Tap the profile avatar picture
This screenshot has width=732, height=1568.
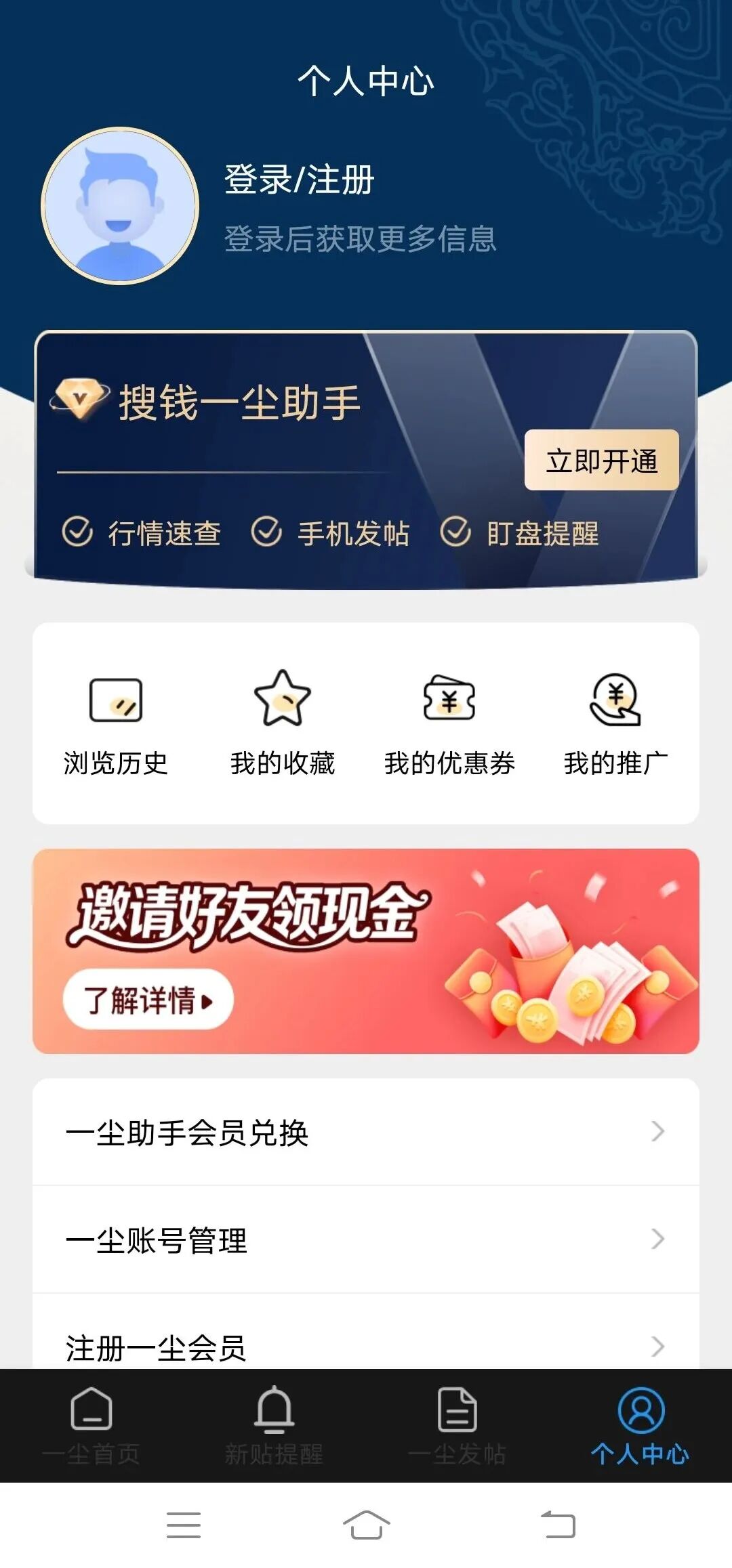(120, 206)
